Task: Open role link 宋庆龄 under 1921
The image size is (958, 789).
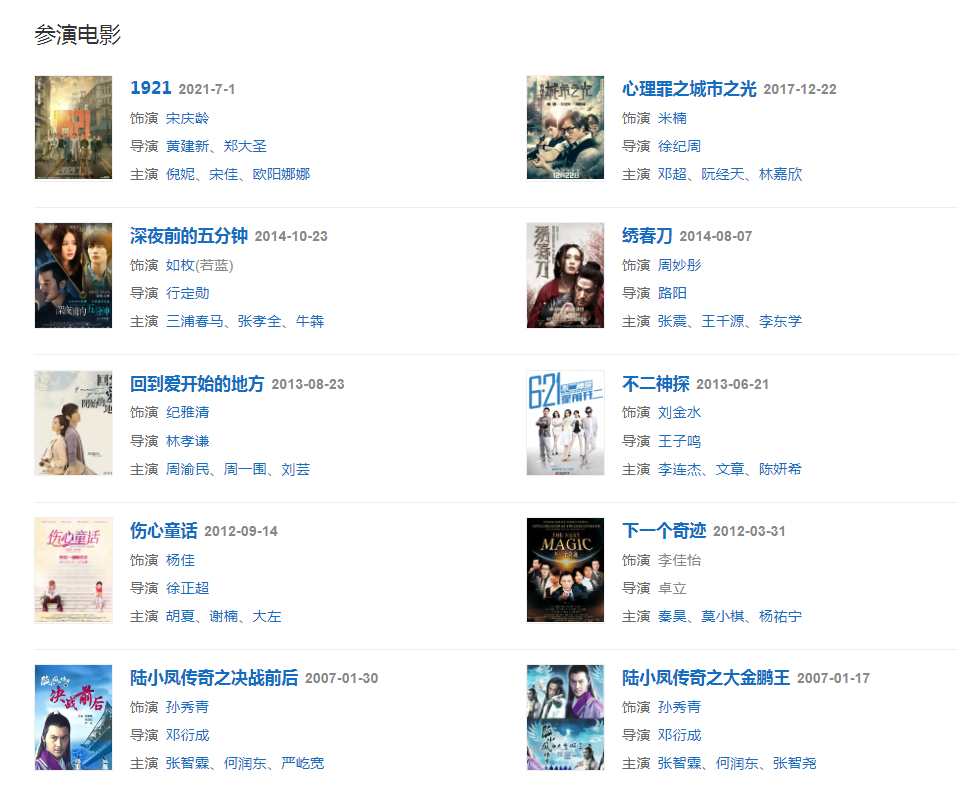Action: point(187,118)
